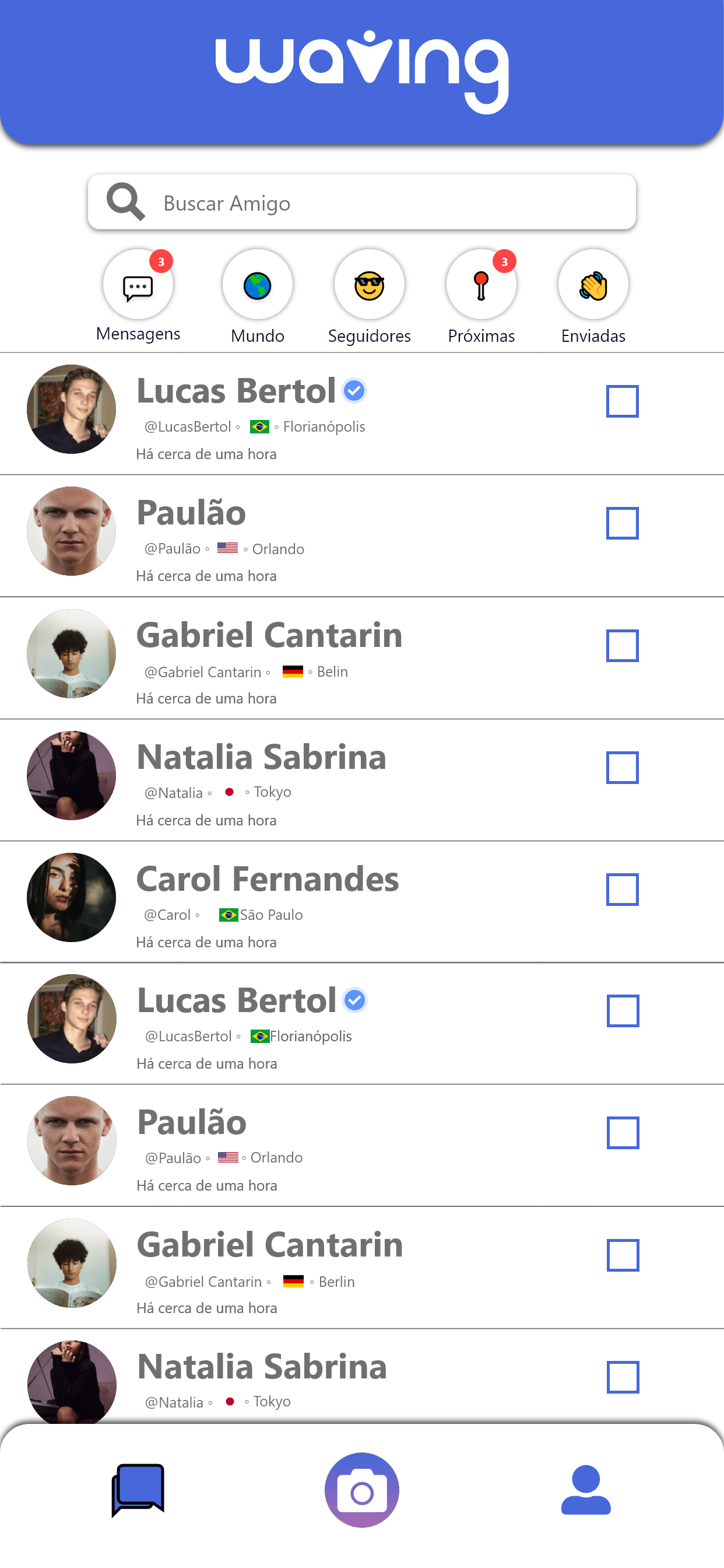Check the box for Carol Fernandes

[x=623, y=890]
